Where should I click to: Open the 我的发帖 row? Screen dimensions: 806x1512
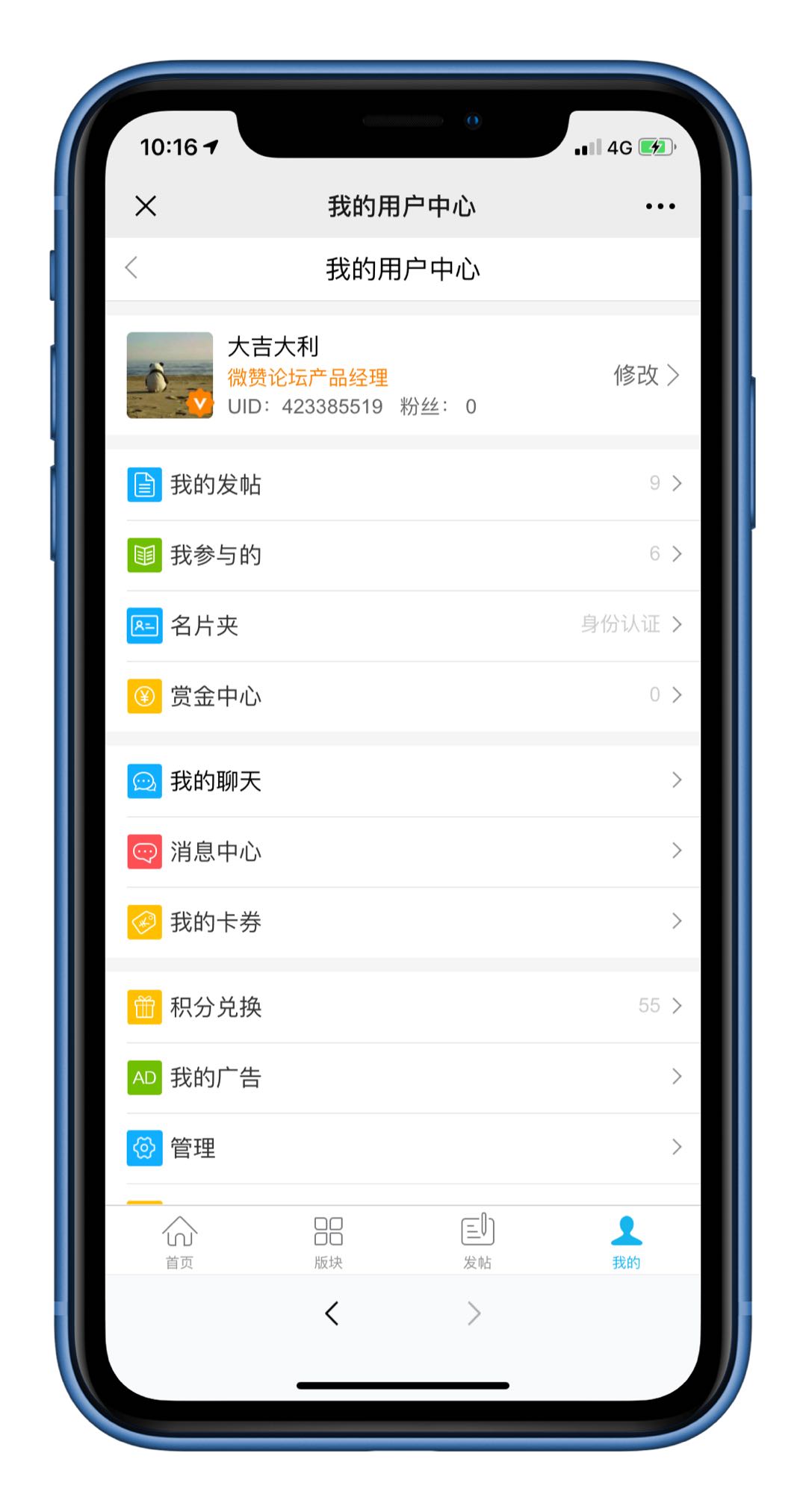pos(403,485)
